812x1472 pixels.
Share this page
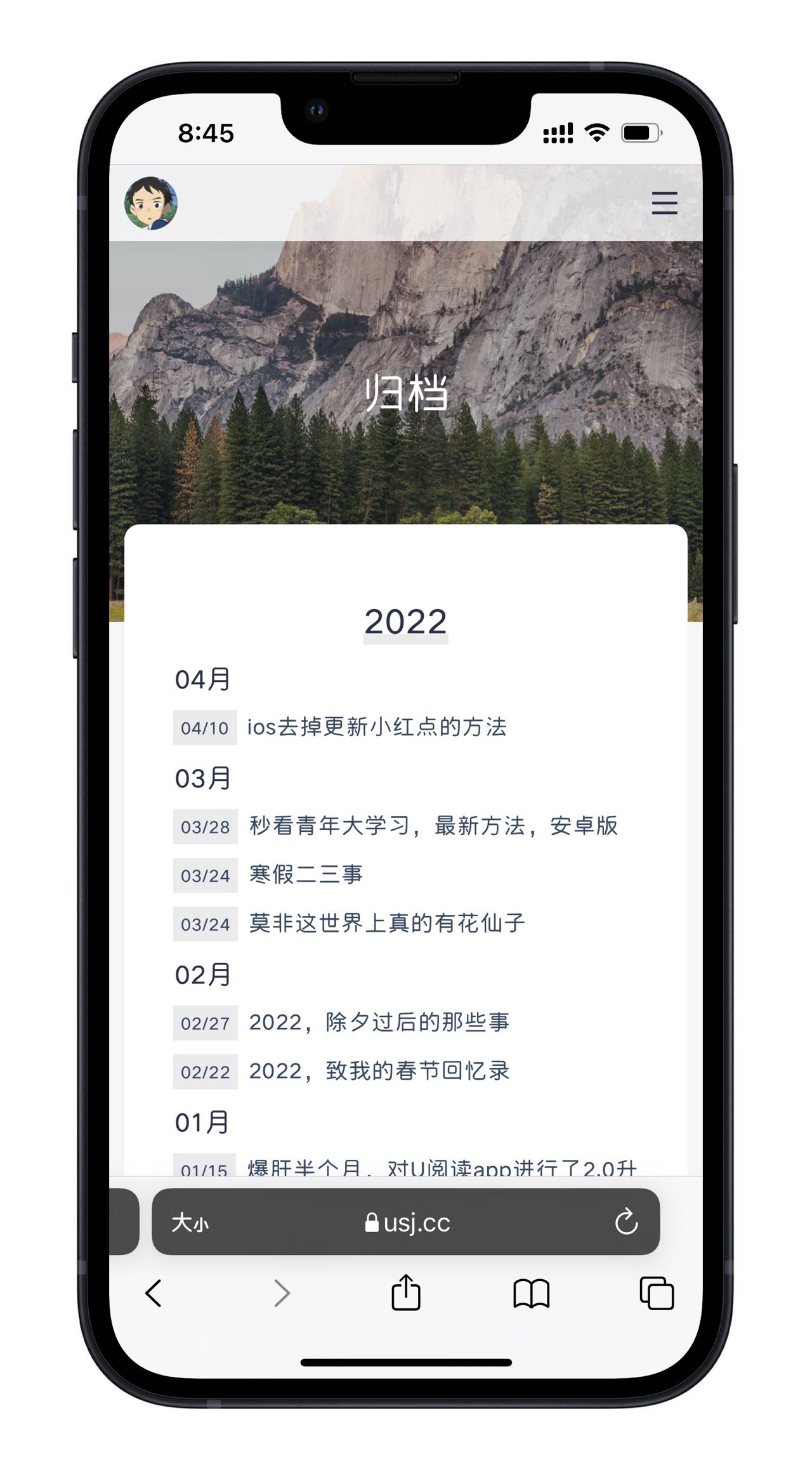pyautogui.click(x=406, y=1293)
